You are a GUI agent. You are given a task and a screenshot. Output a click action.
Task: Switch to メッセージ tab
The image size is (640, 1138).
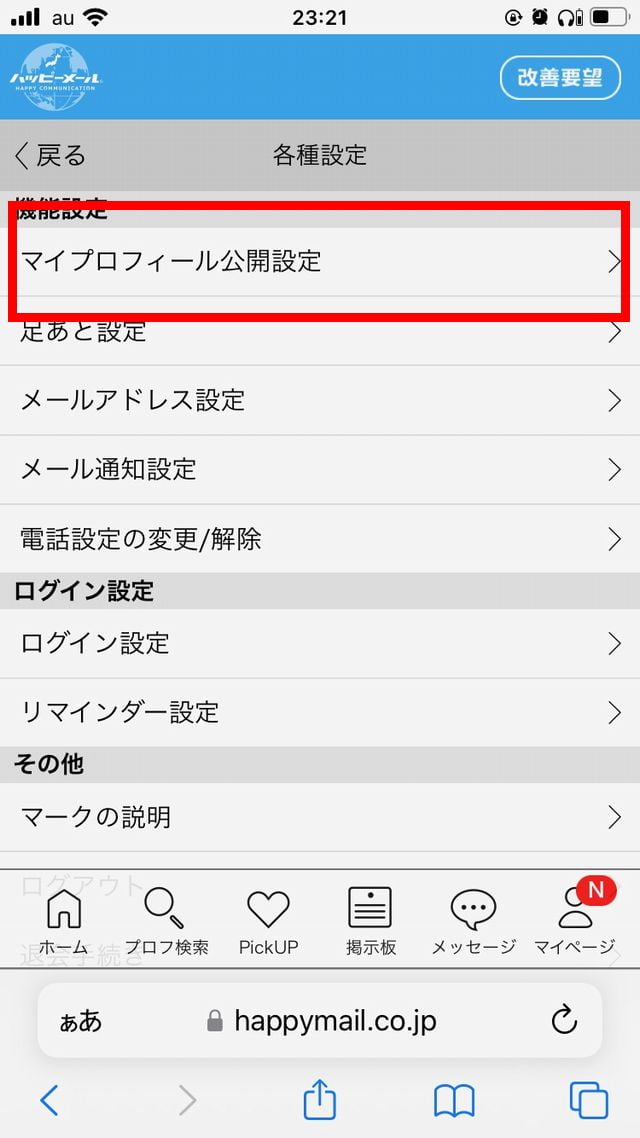tap(473, 920)
